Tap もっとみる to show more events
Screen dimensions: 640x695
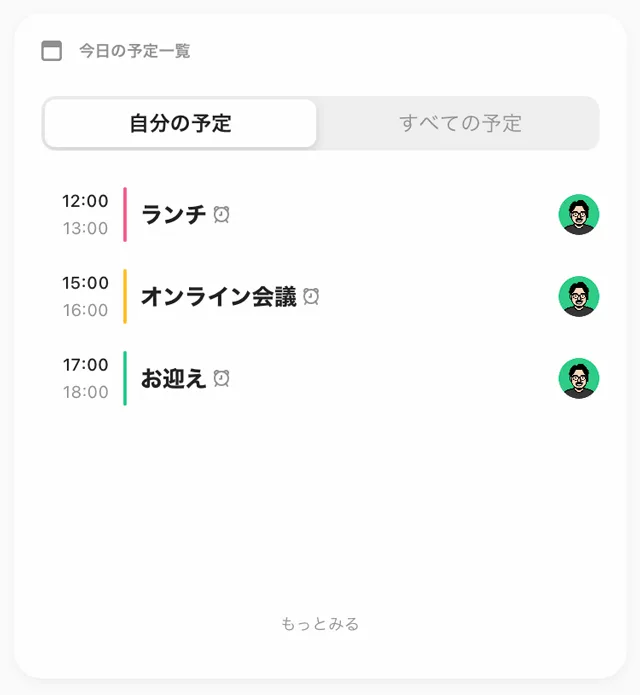tap(320, 624)
